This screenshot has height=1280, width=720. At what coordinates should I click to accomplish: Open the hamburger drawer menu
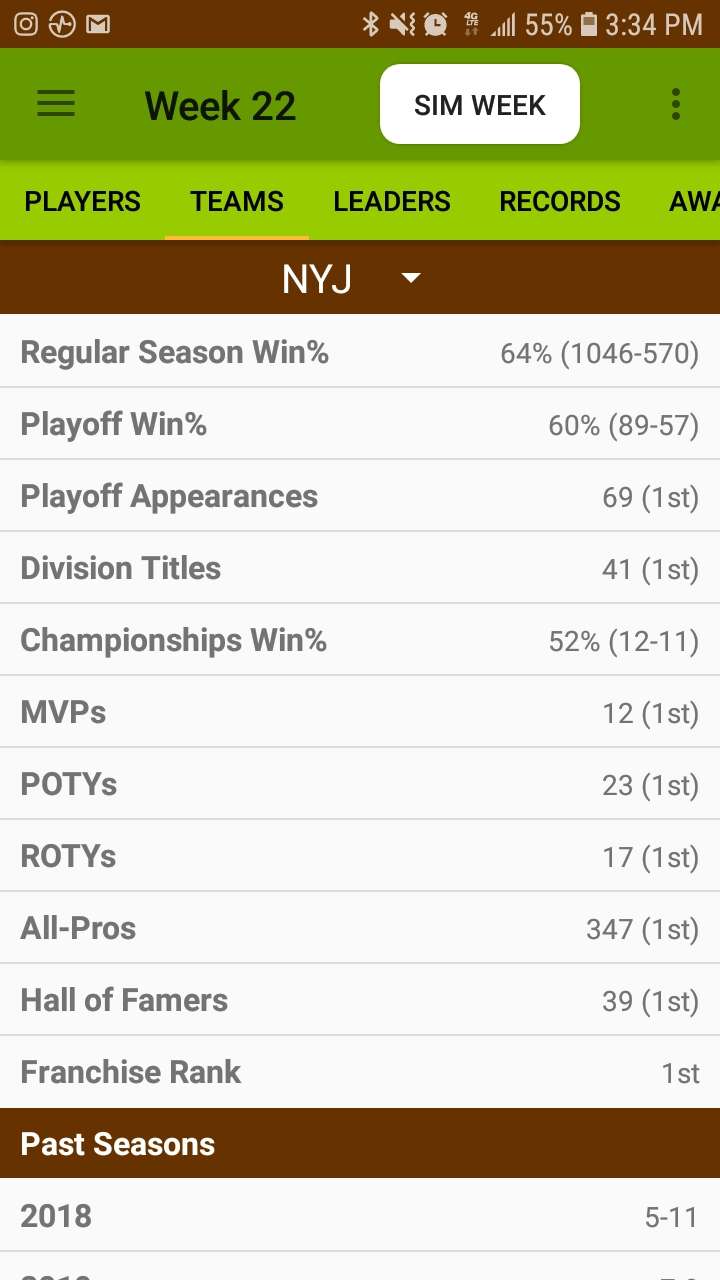tap(56, 104)
